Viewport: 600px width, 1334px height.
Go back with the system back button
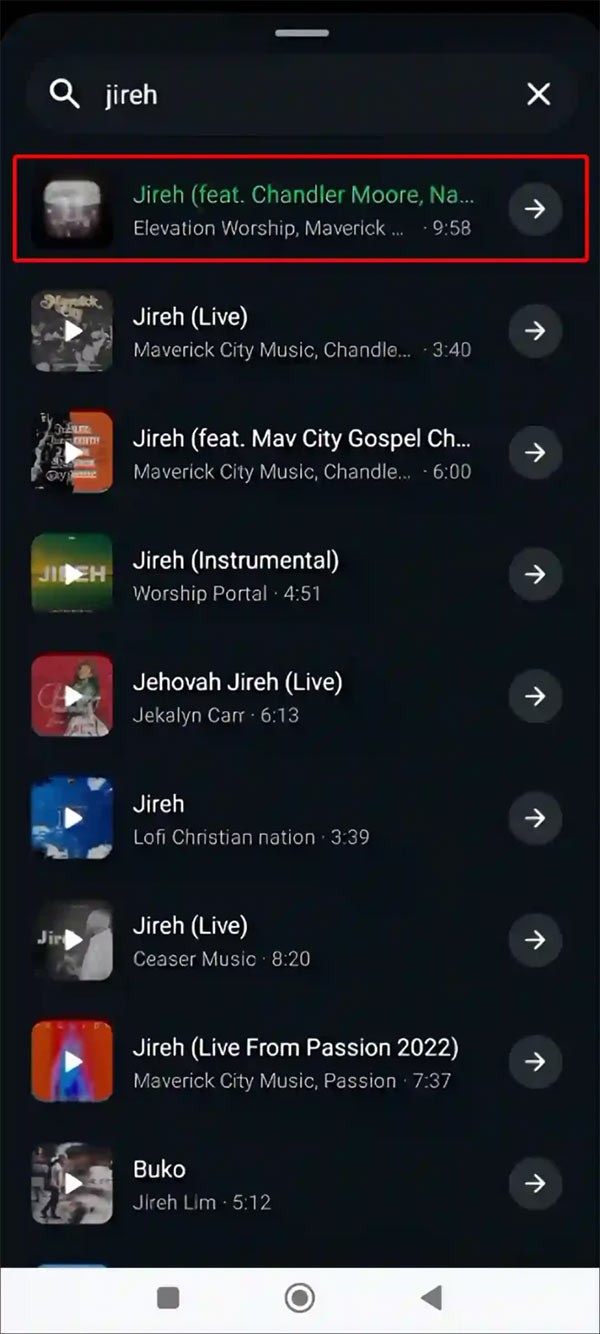431,1298
